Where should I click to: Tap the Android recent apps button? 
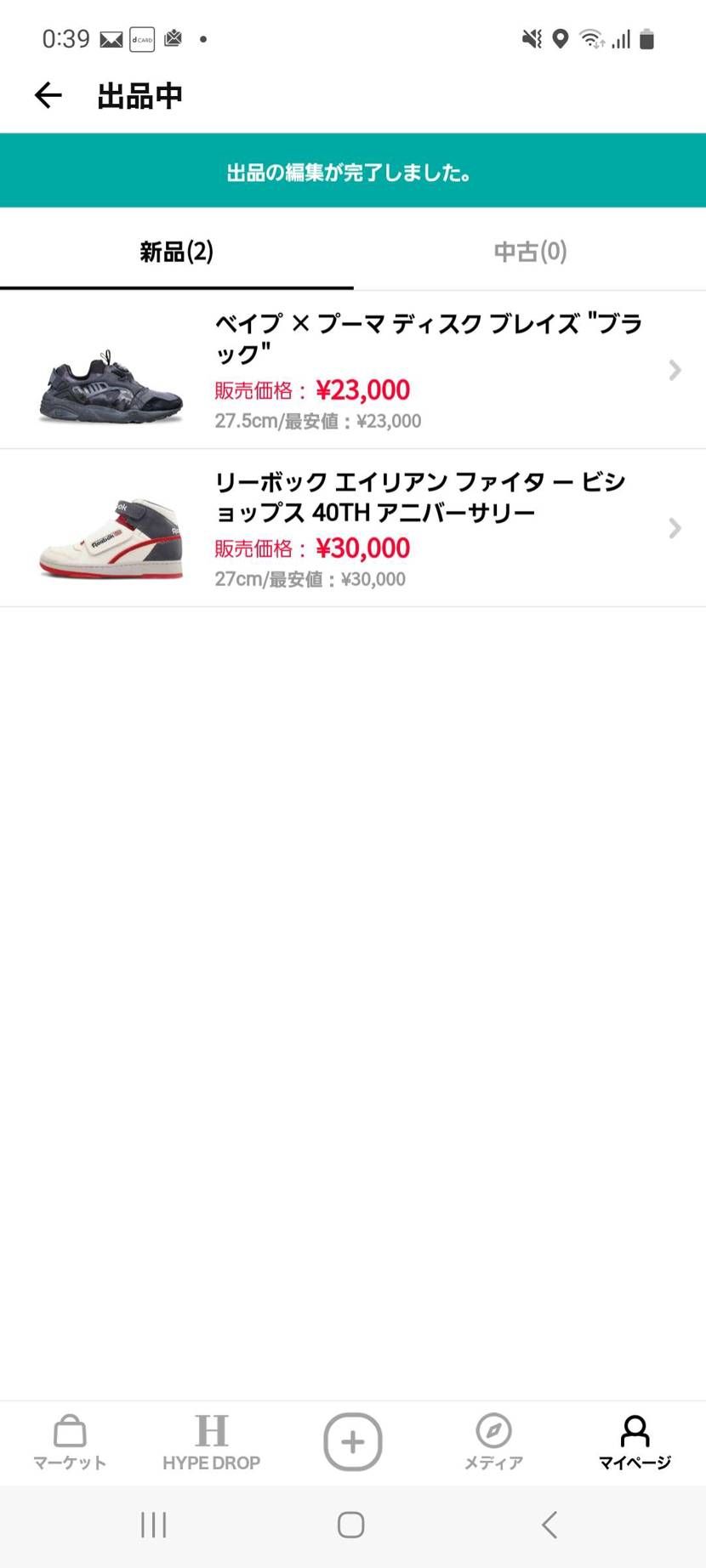point(153,1525)
